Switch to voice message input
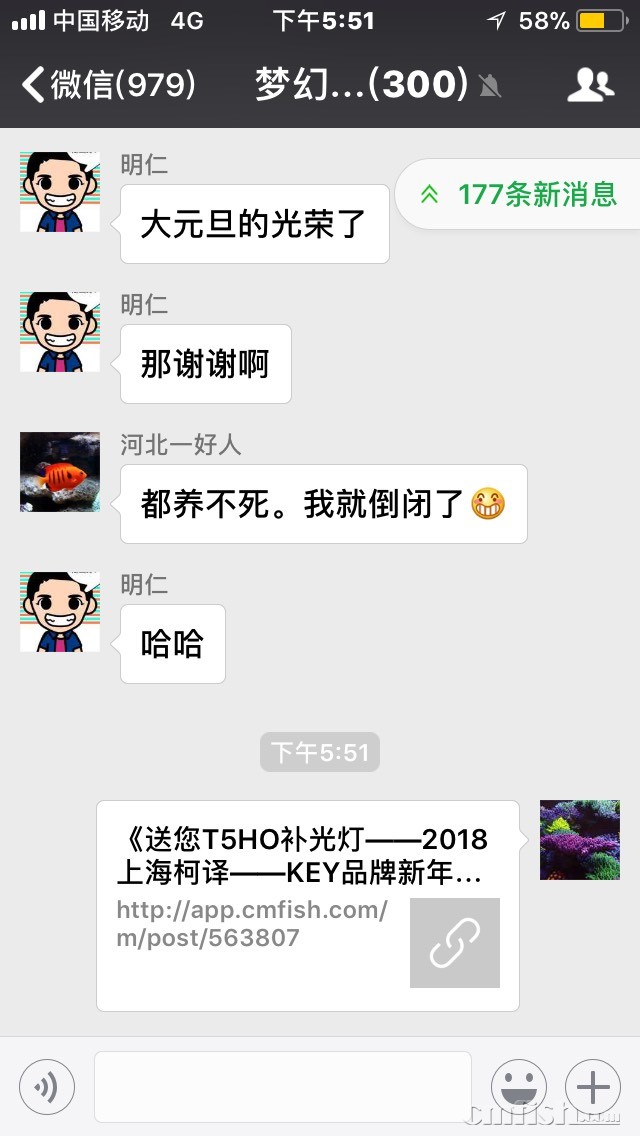The height and width of the screenshot is (1136, 640). click(x=46, y=1086)
